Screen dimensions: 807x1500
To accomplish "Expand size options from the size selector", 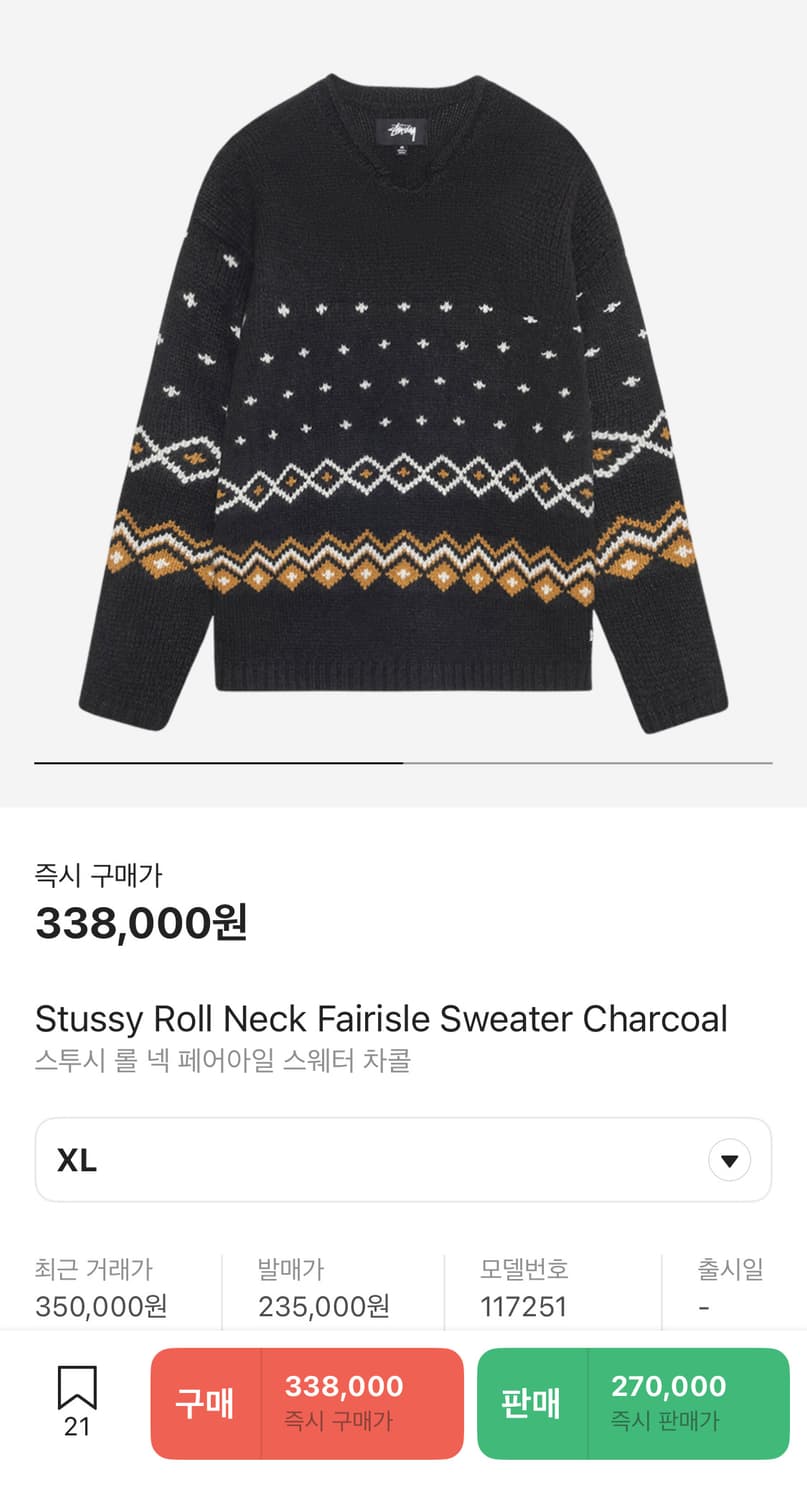I will (403, 1160).
